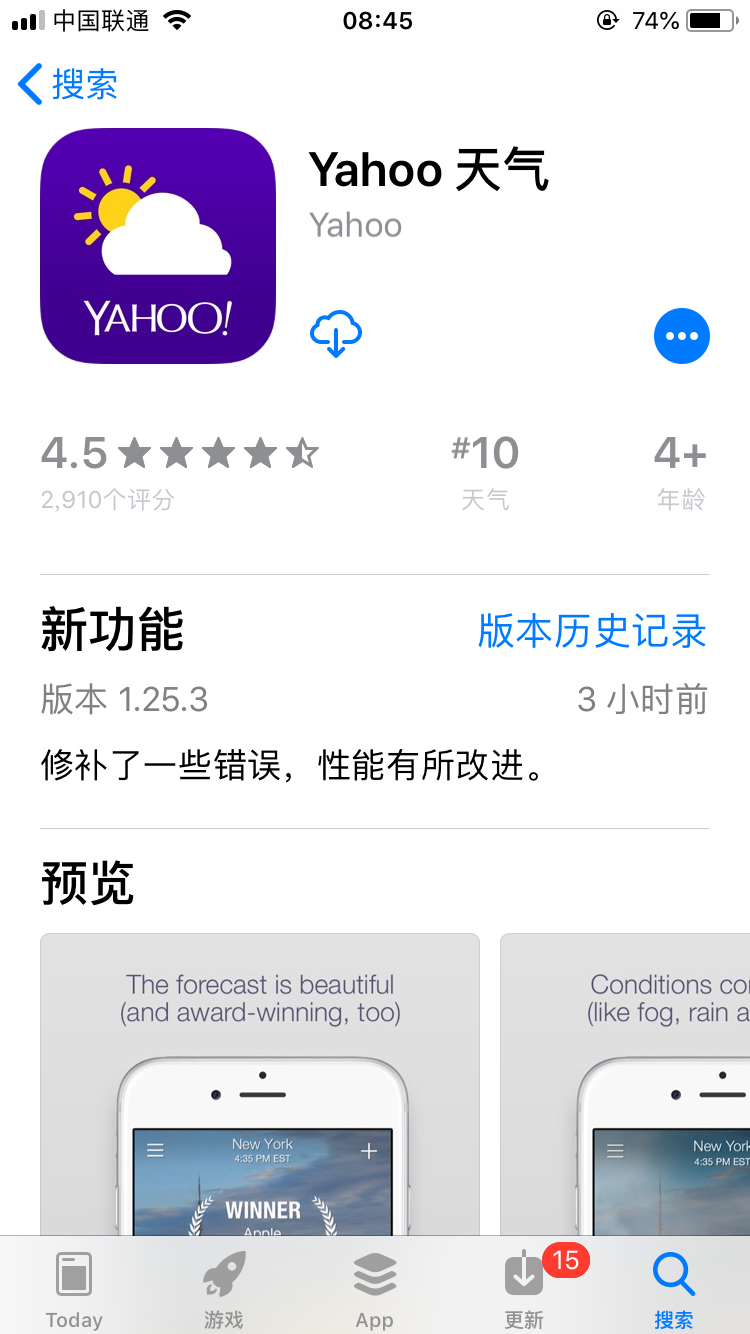
Task: Switch to the 更新 tab
Action: pos(525,1290)
